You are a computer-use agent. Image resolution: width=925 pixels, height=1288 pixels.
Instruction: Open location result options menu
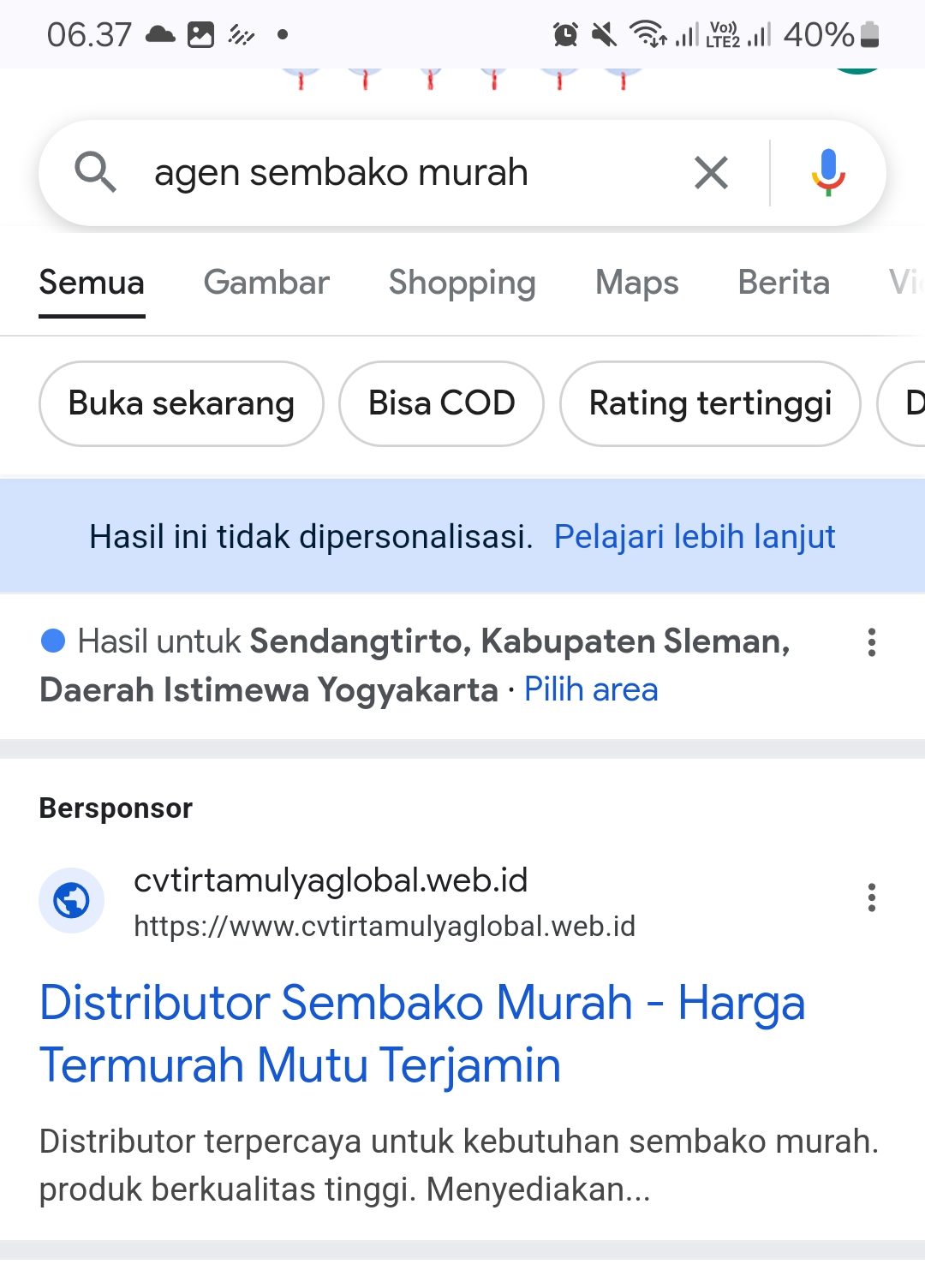coord(872,642)
